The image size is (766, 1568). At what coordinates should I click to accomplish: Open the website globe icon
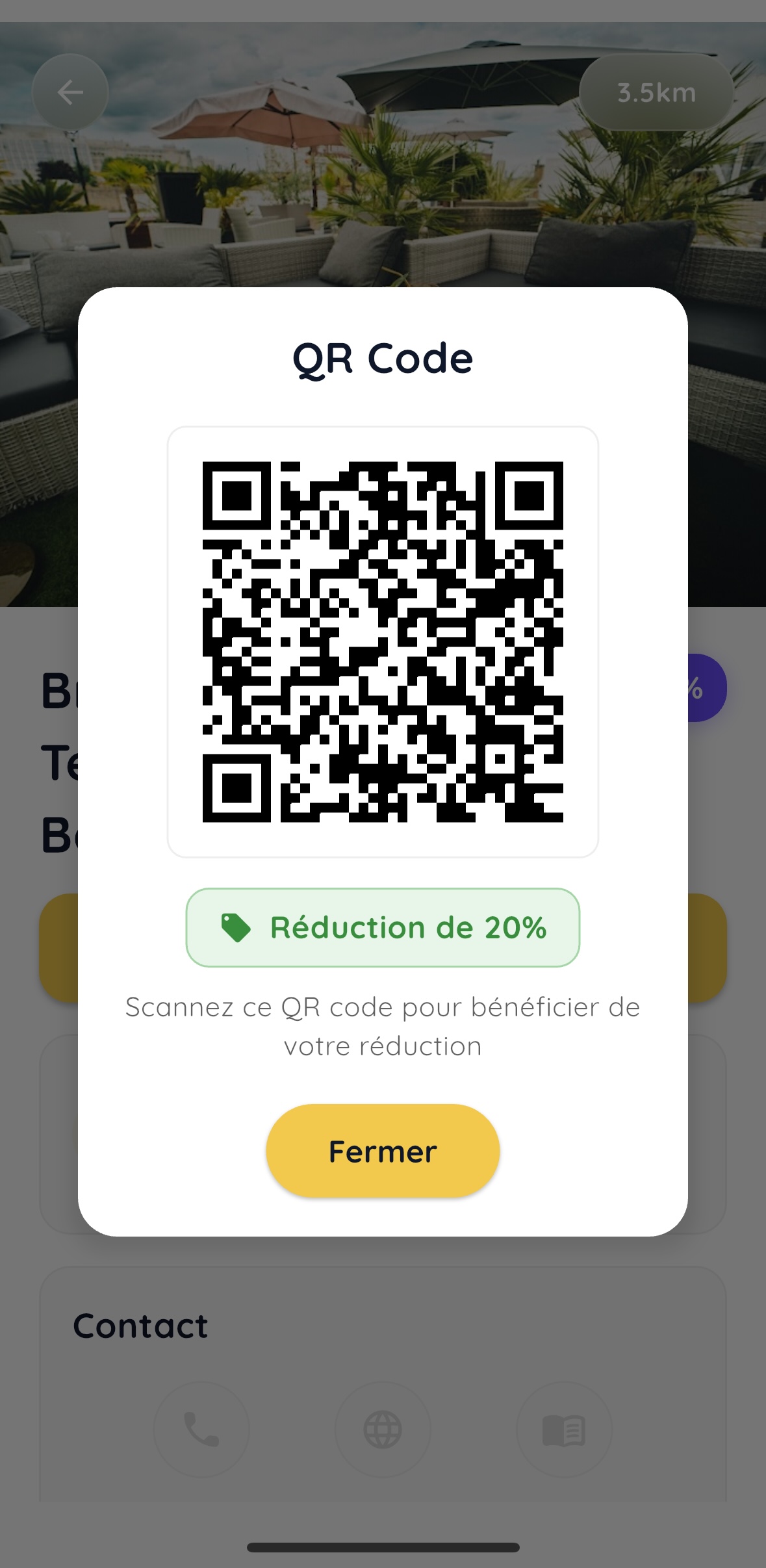click(383, 1430)
